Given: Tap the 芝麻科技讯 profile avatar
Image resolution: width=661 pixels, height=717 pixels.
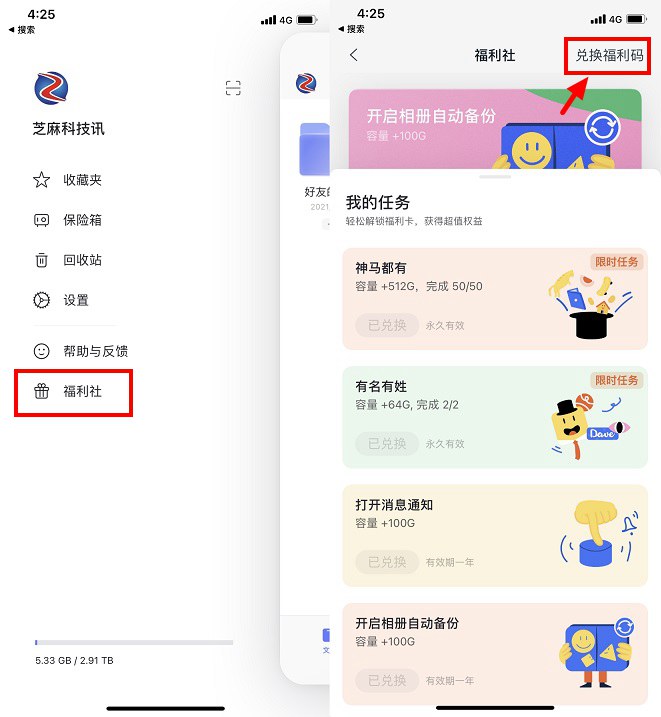Looking at the screenshot, I should [x=50, y=88].
